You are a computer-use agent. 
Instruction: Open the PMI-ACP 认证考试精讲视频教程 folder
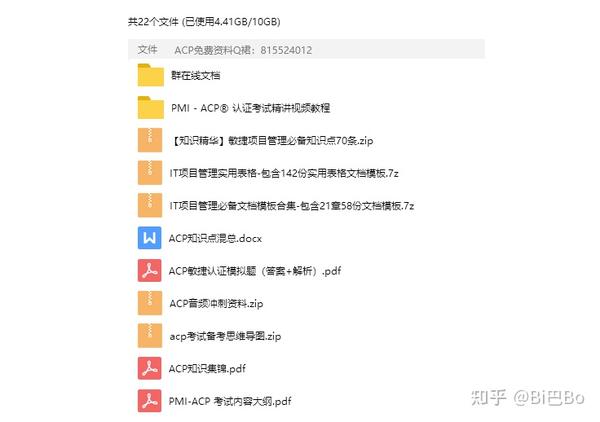[249, 107]
